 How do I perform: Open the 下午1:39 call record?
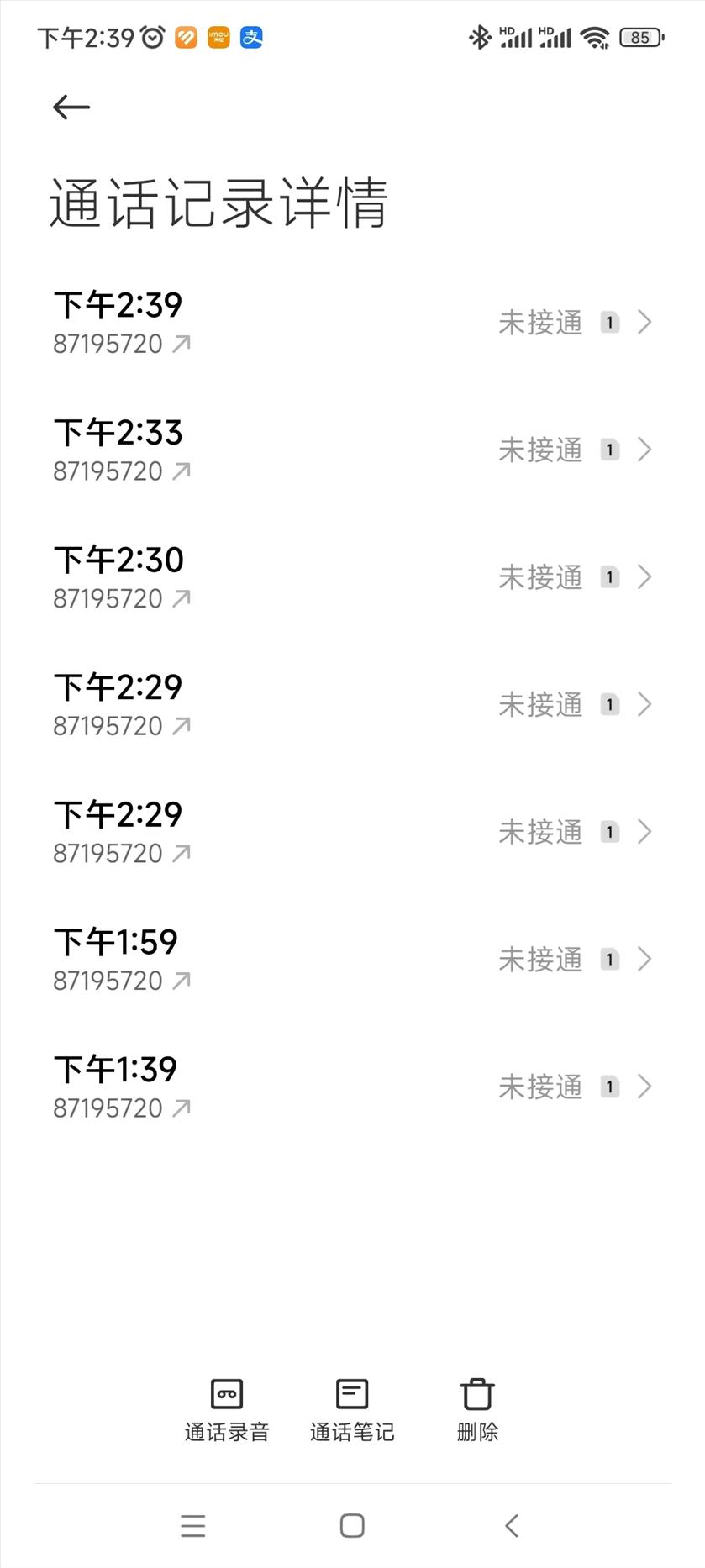pyautogui.click(x=352, y=1087)
